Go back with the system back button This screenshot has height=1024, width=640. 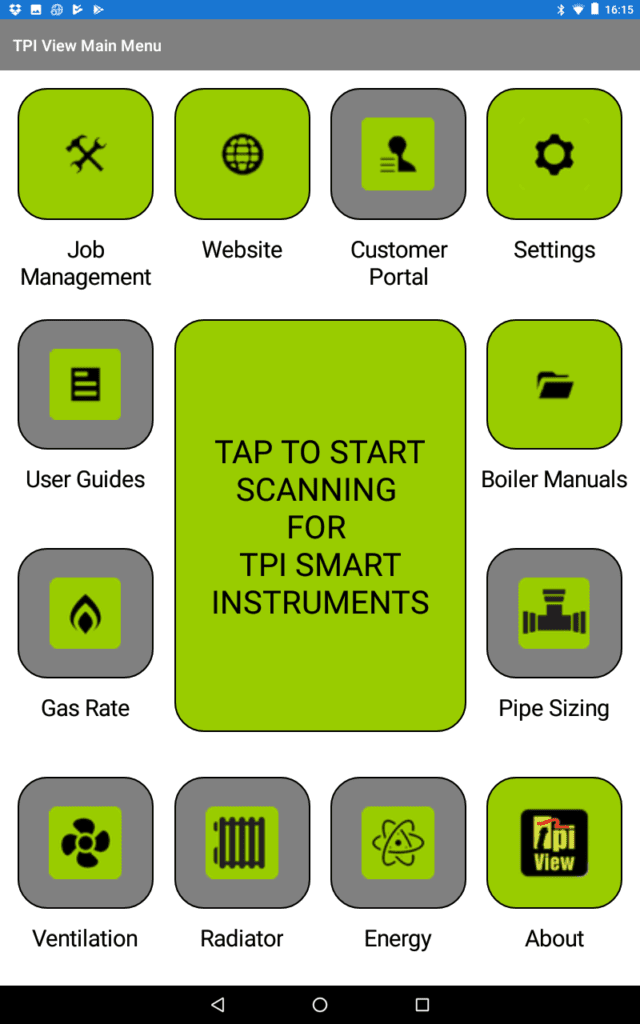(x=218, y=1004)
